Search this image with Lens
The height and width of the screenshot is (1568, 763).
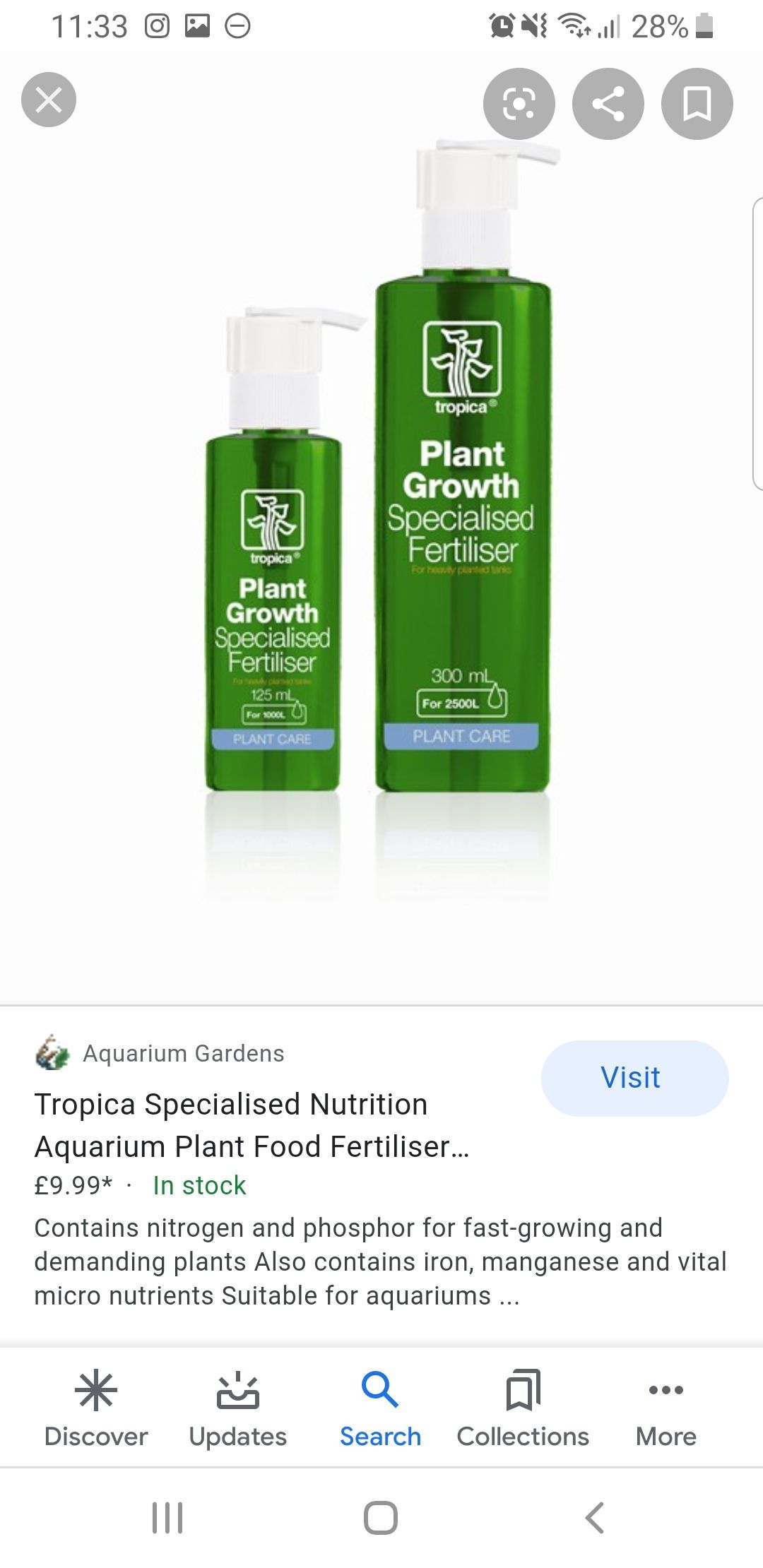point(519,104)
